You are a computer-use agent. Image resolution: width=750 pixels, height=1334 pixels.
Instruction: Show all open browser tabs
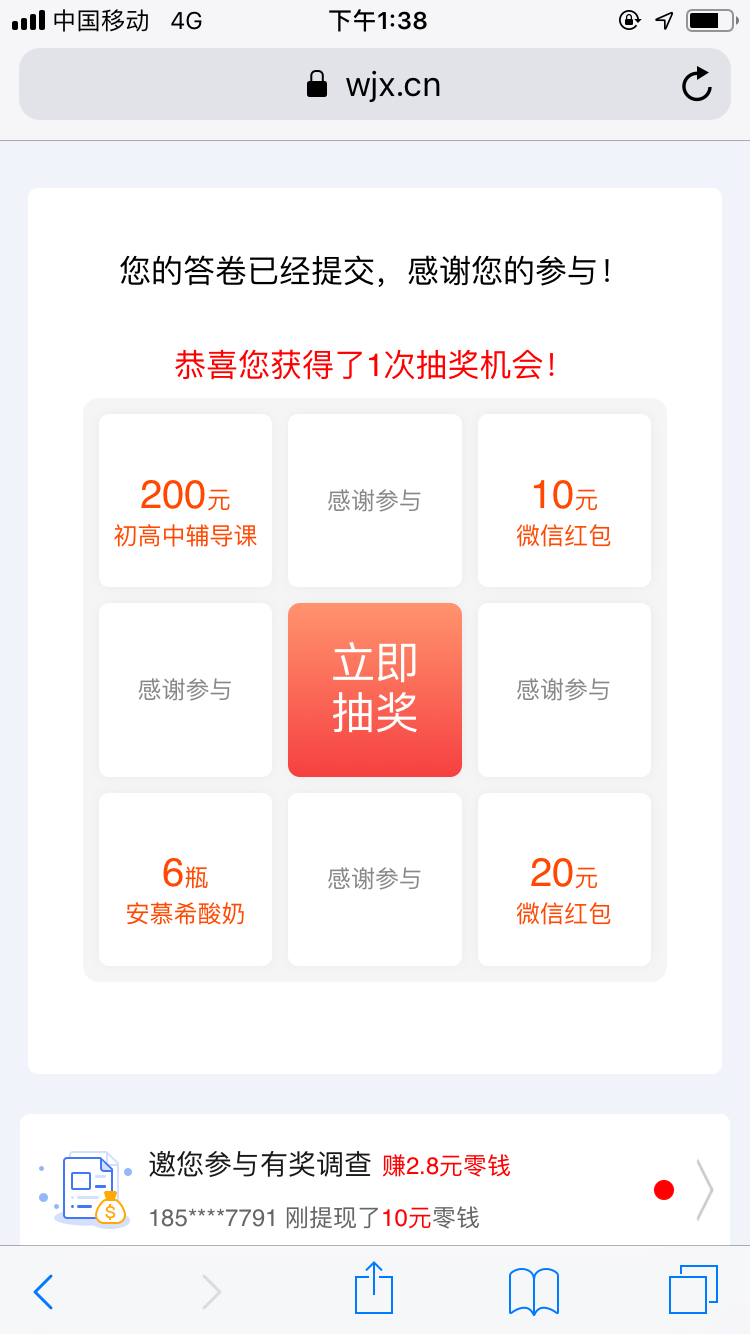(692, 1289)
